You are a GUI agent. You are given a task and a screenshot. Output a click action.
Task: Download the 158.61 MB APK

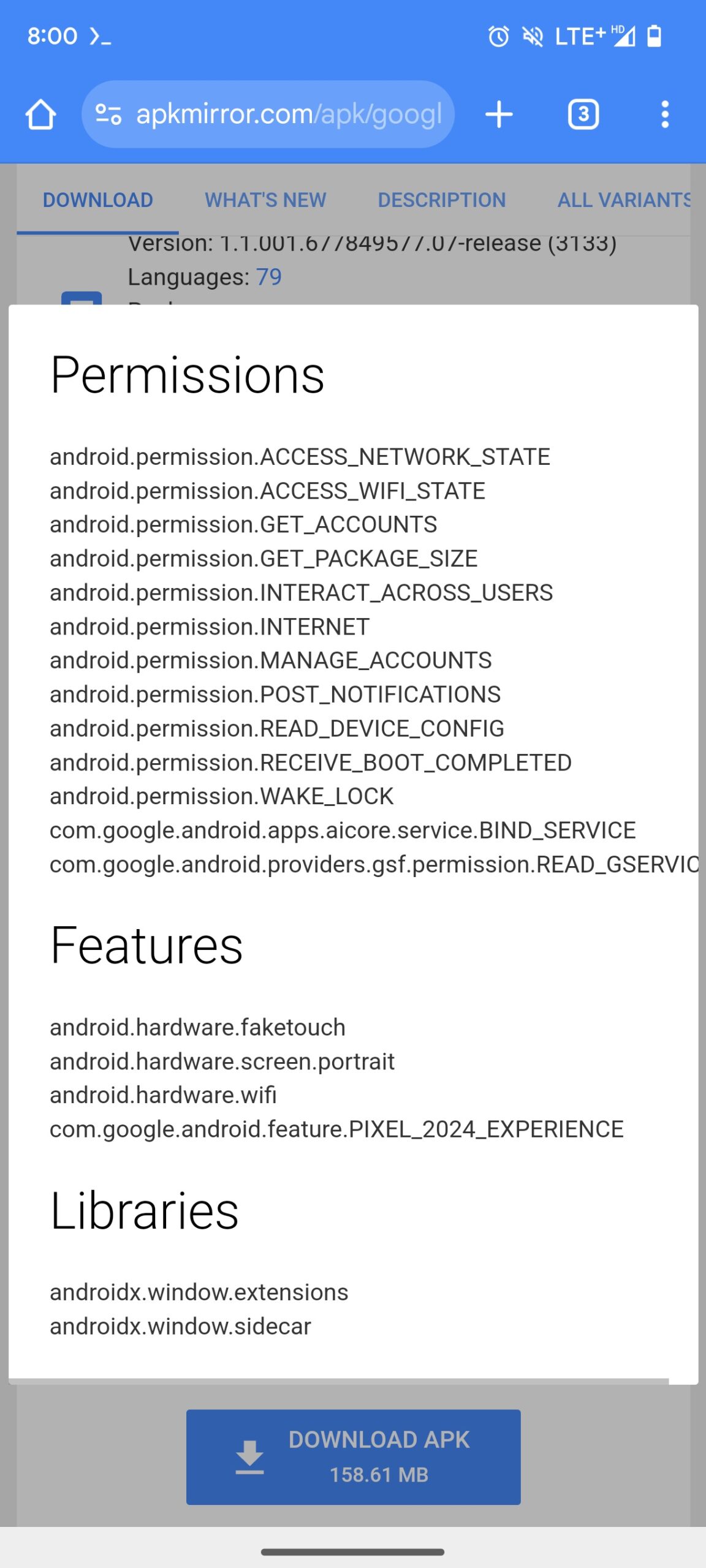354,1457
